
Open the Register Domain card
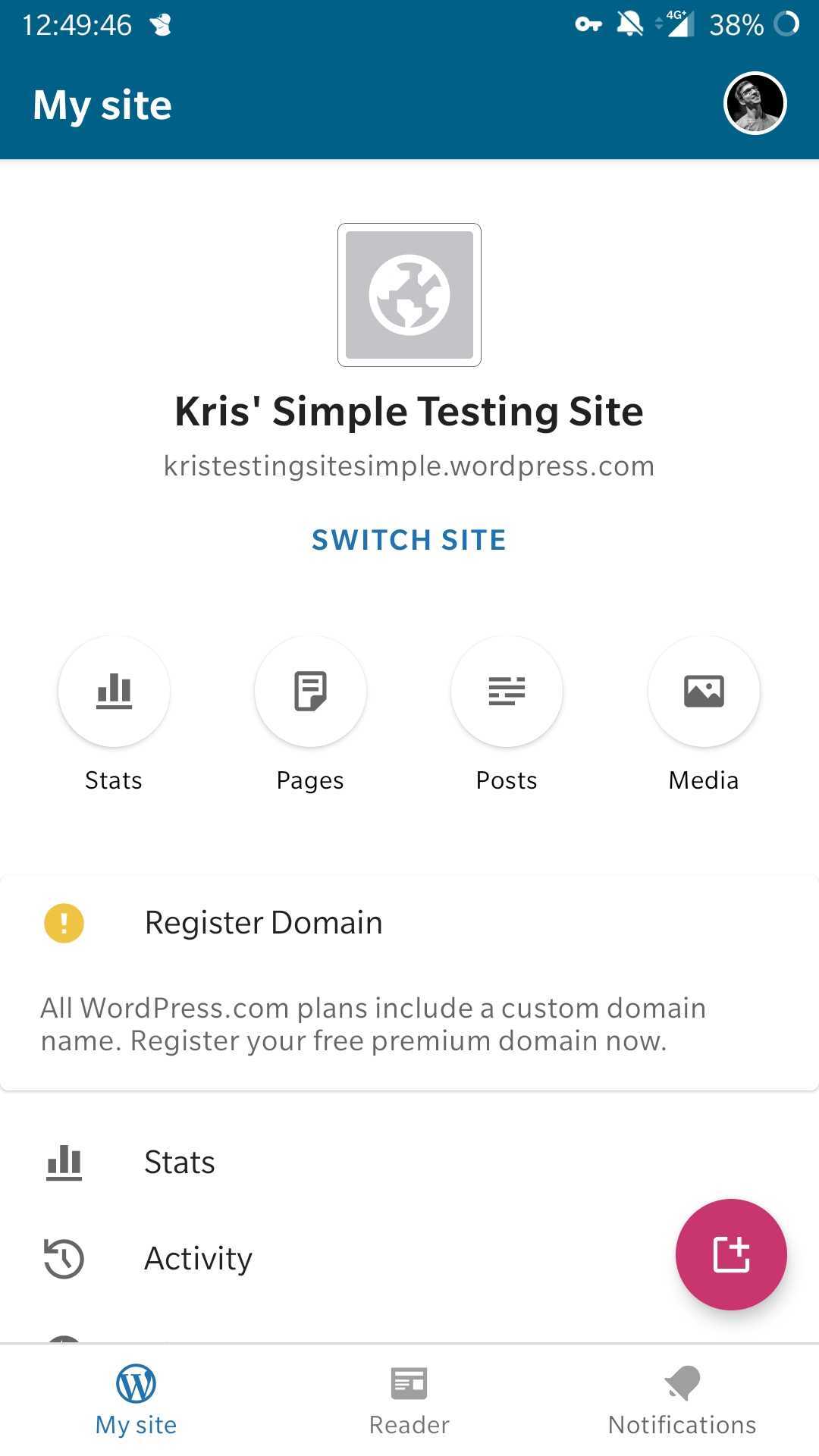pyautogui.click(x=409, y=983)
